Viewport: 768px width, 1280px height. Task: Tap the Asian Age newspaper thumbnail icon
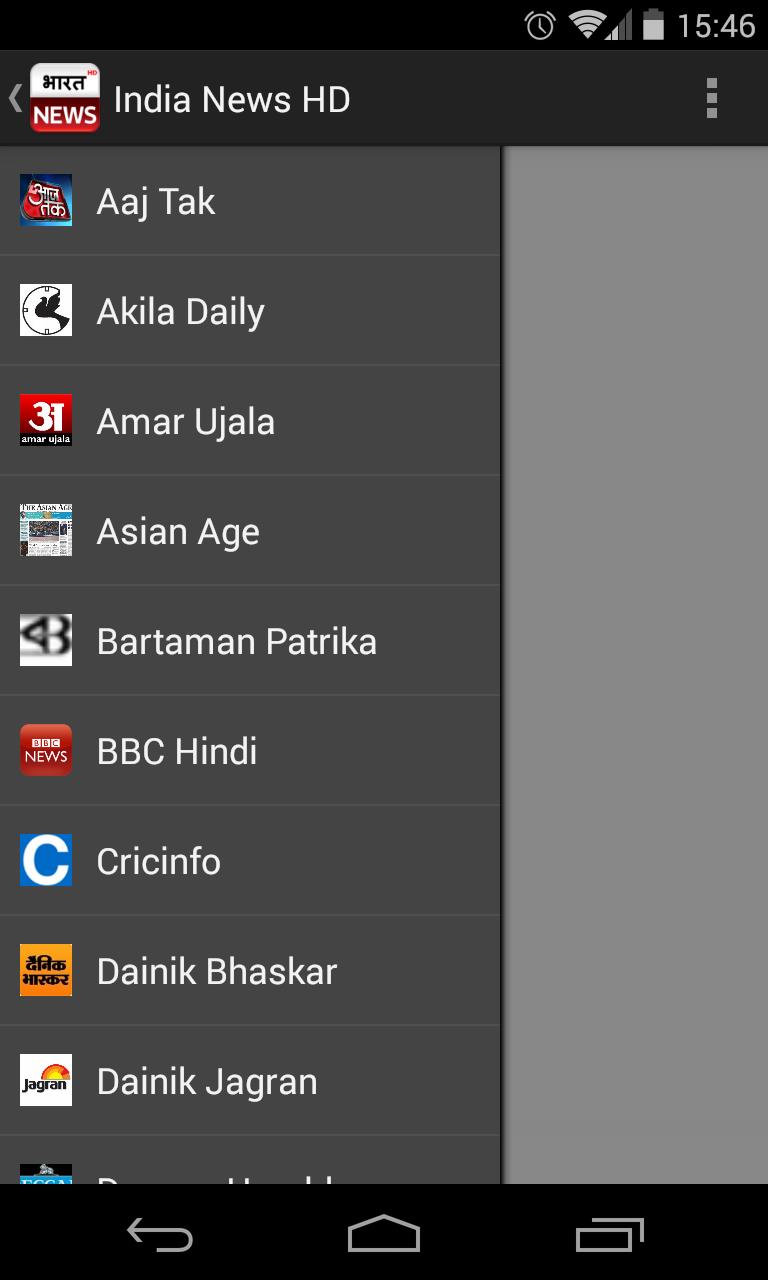coord(45,530)
